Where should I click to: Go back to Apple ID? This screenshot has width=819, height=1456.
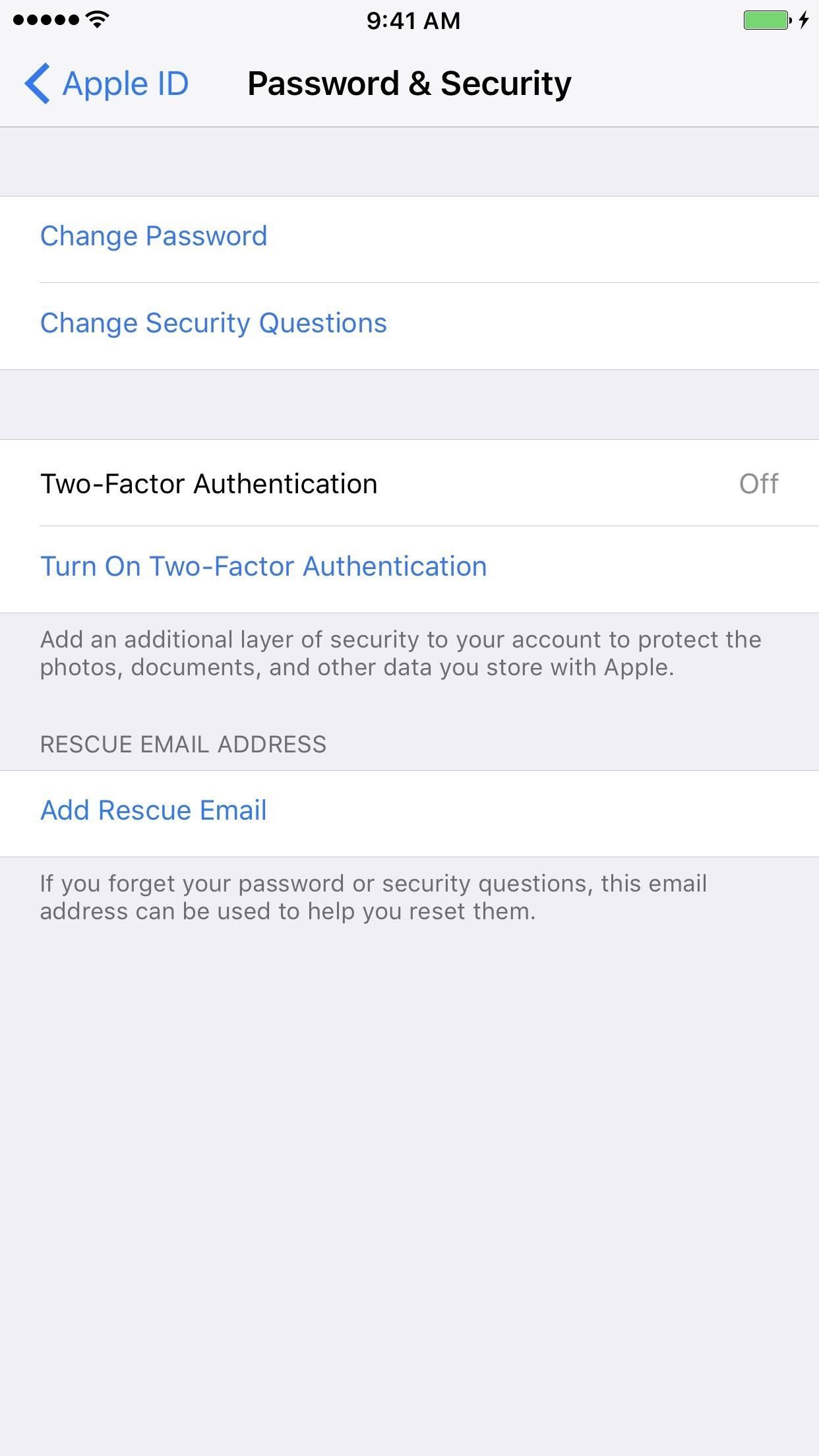(x=107, y=84)
